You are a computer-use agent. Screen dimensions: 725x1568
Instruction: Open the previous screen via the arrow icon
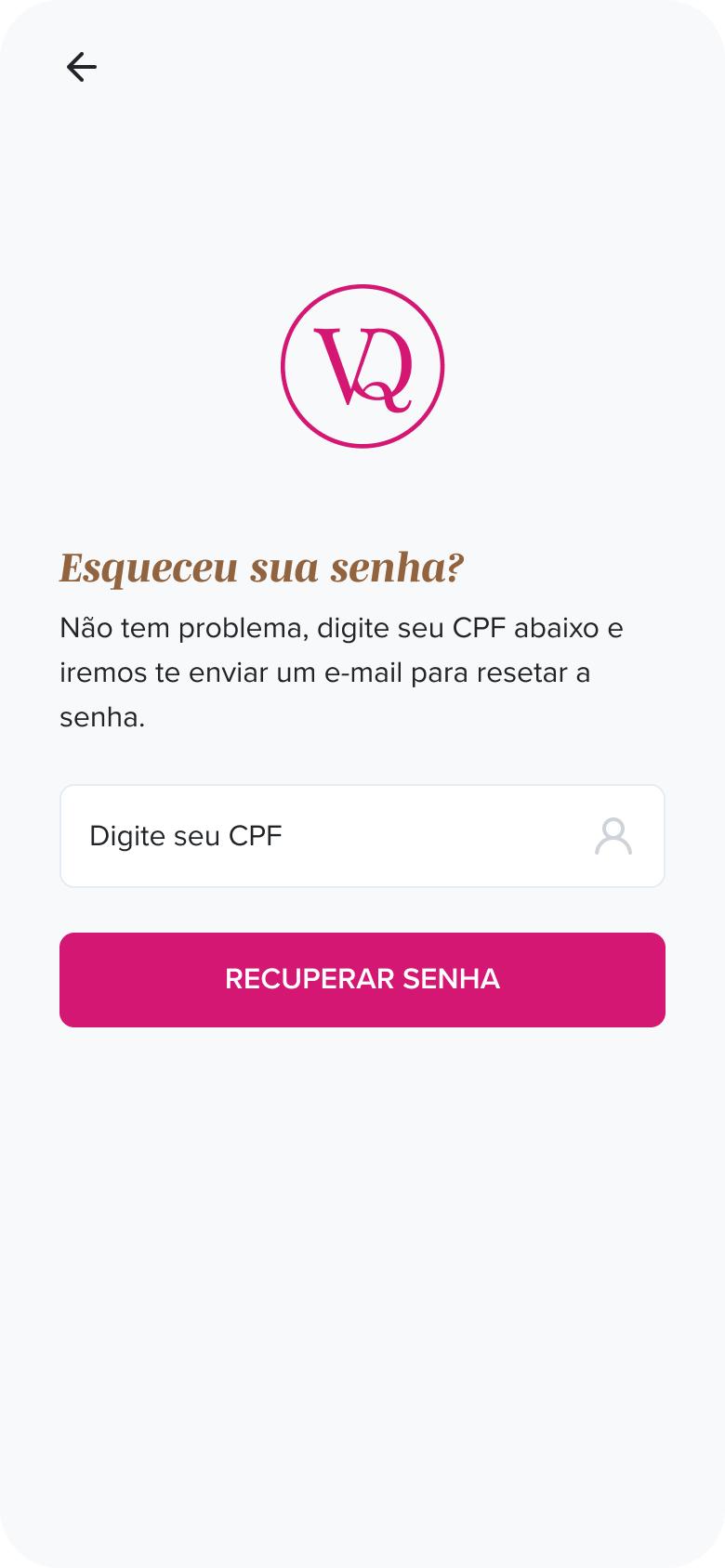click(x=82, y=66)
